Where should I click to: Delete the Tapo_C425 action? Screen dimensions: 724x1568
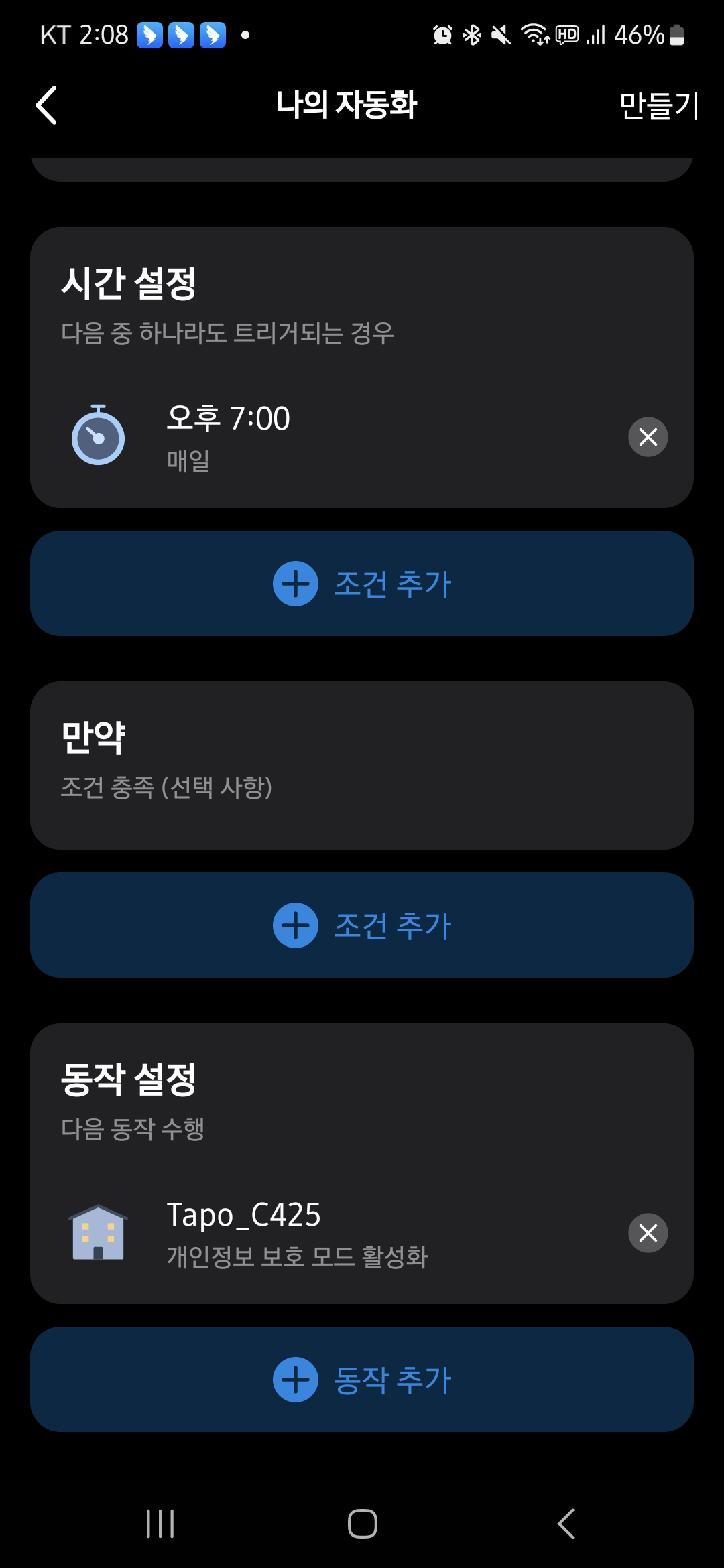tap(648, 1232)
